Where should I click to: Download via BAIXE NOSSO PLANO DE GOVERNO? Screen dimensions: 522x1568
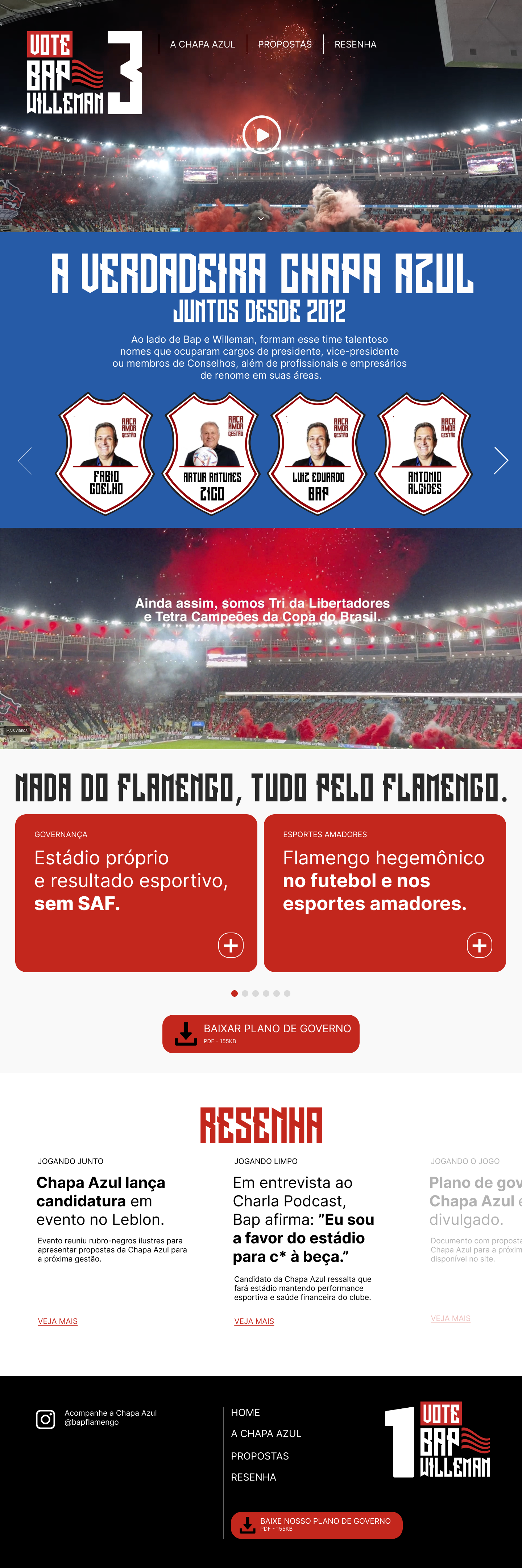click(316, 1525)
